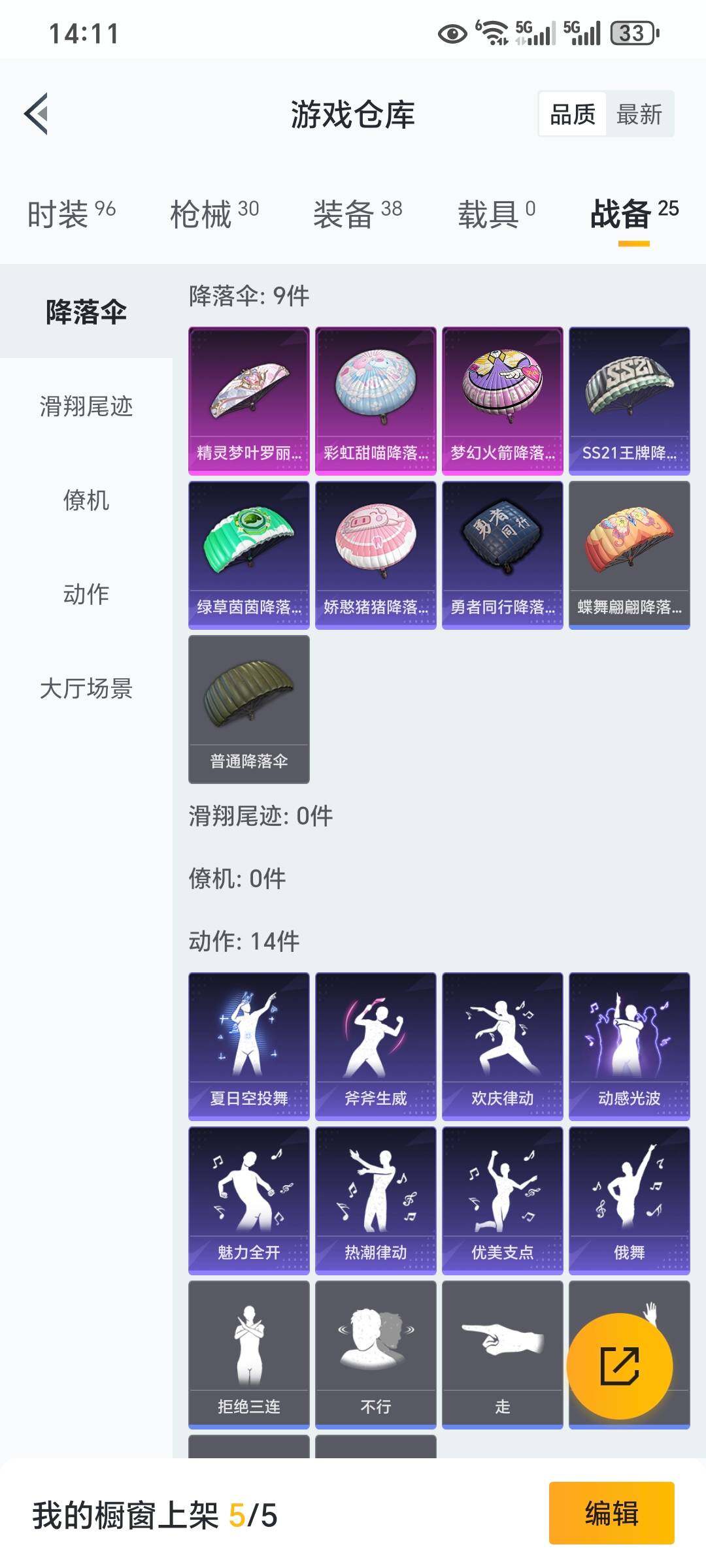Select 僚机 in the side menu
This screenshot has width=706, height=1568.
pyautogui.click(x=86, y=500)
